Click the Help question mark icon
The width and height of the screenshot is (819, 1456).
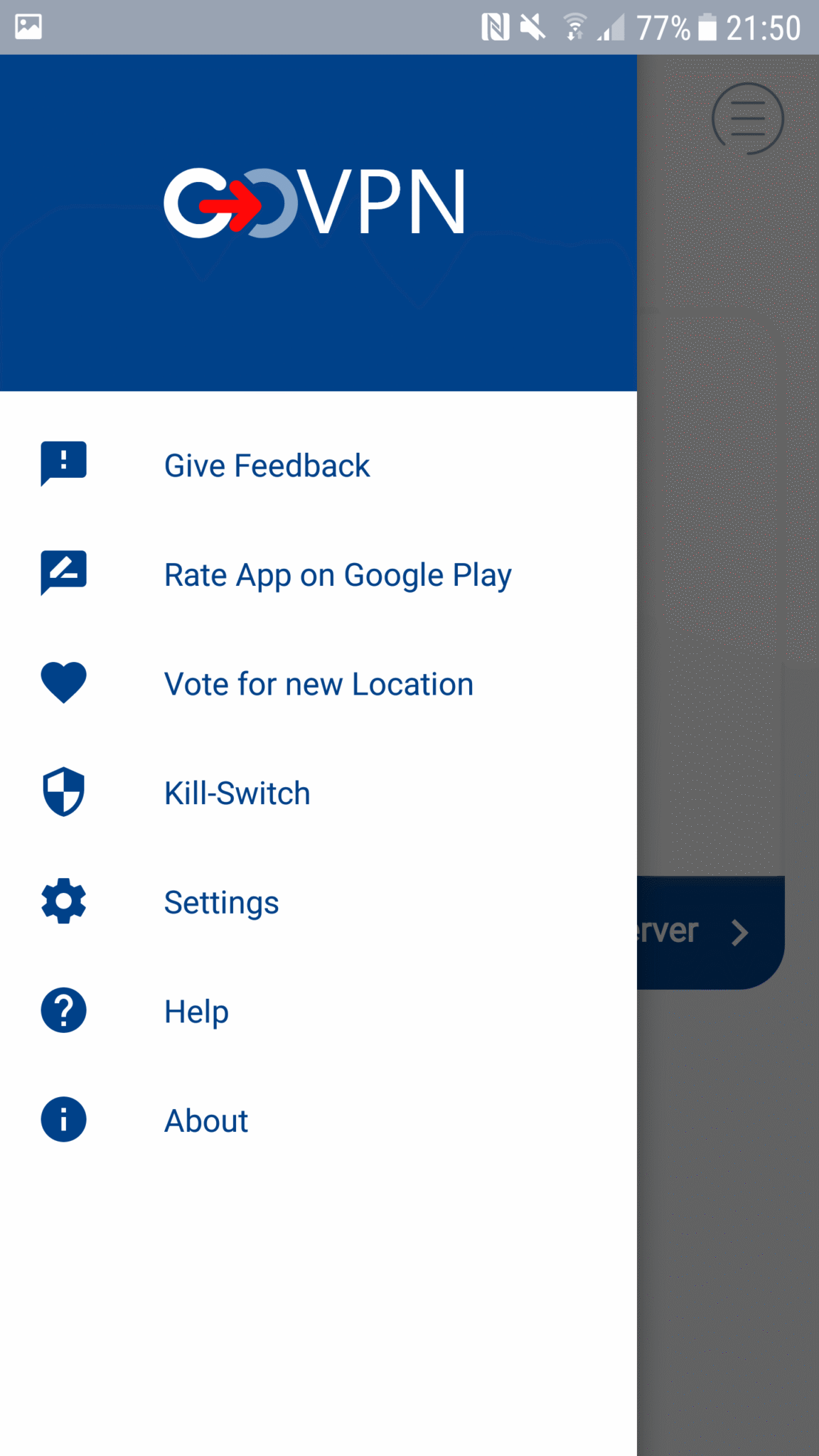[x=63, y=1010]
